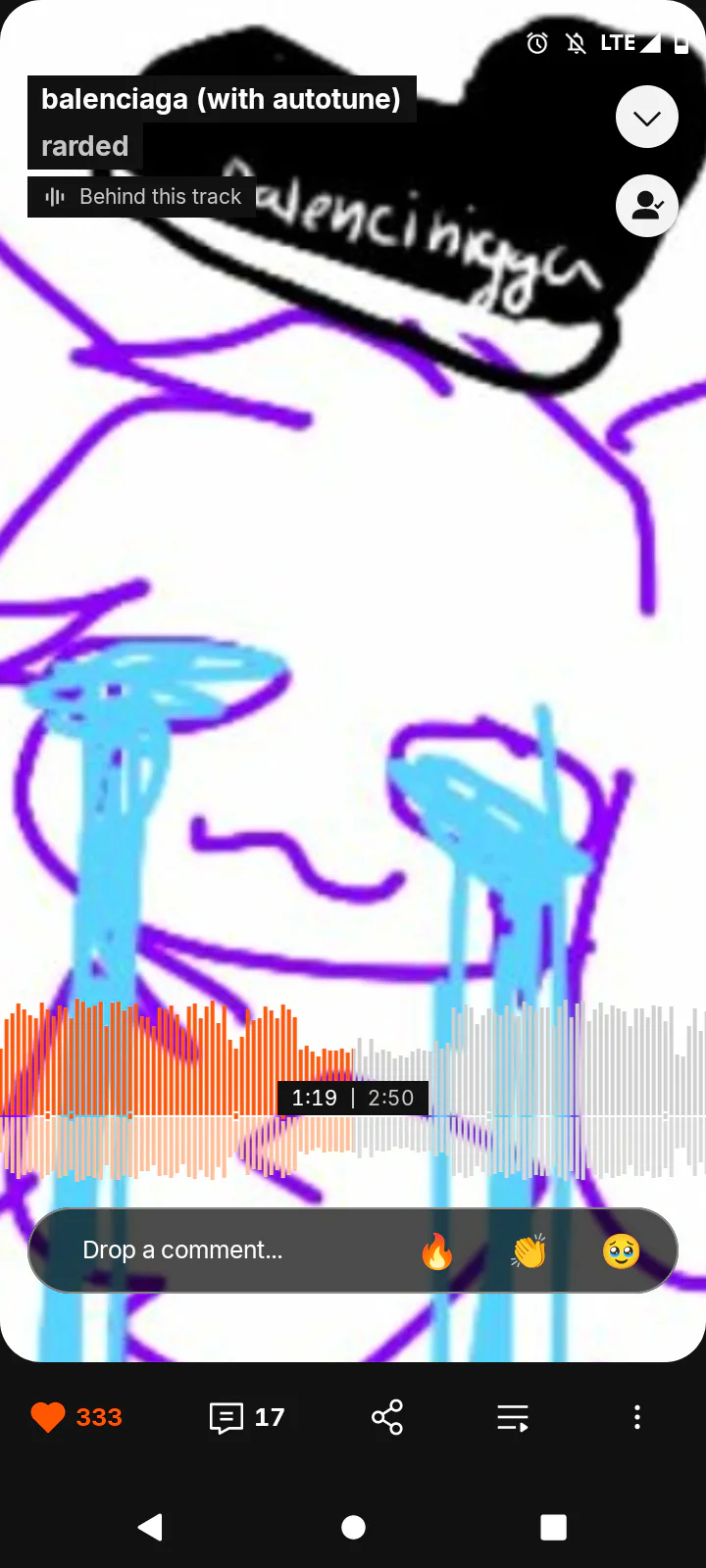
Task: Open Behind this track
Action: 142,197
